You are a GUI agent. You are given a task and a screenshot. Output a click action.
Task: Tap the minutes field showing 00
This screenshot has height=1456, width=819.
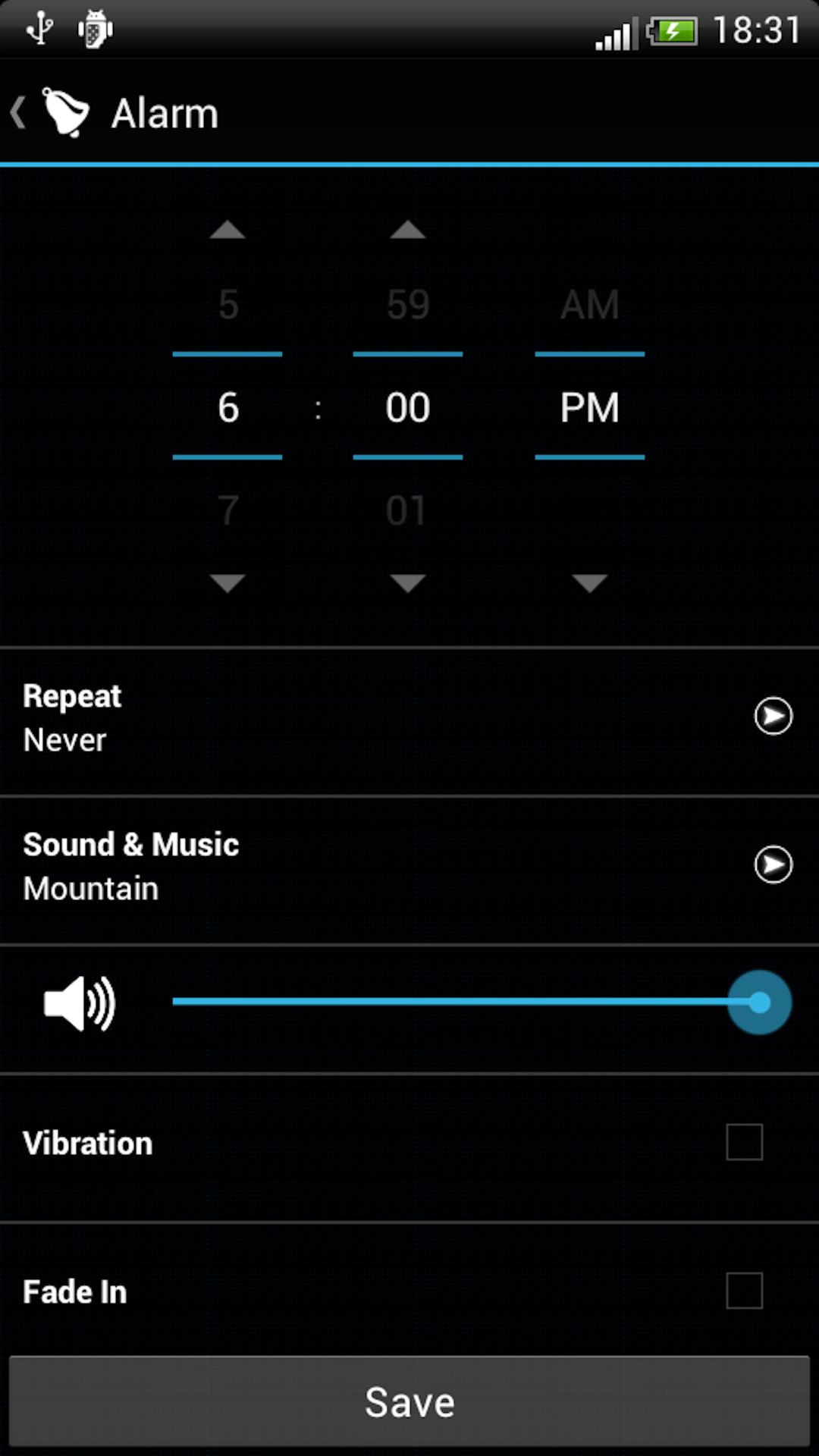[x=407, y=406]
